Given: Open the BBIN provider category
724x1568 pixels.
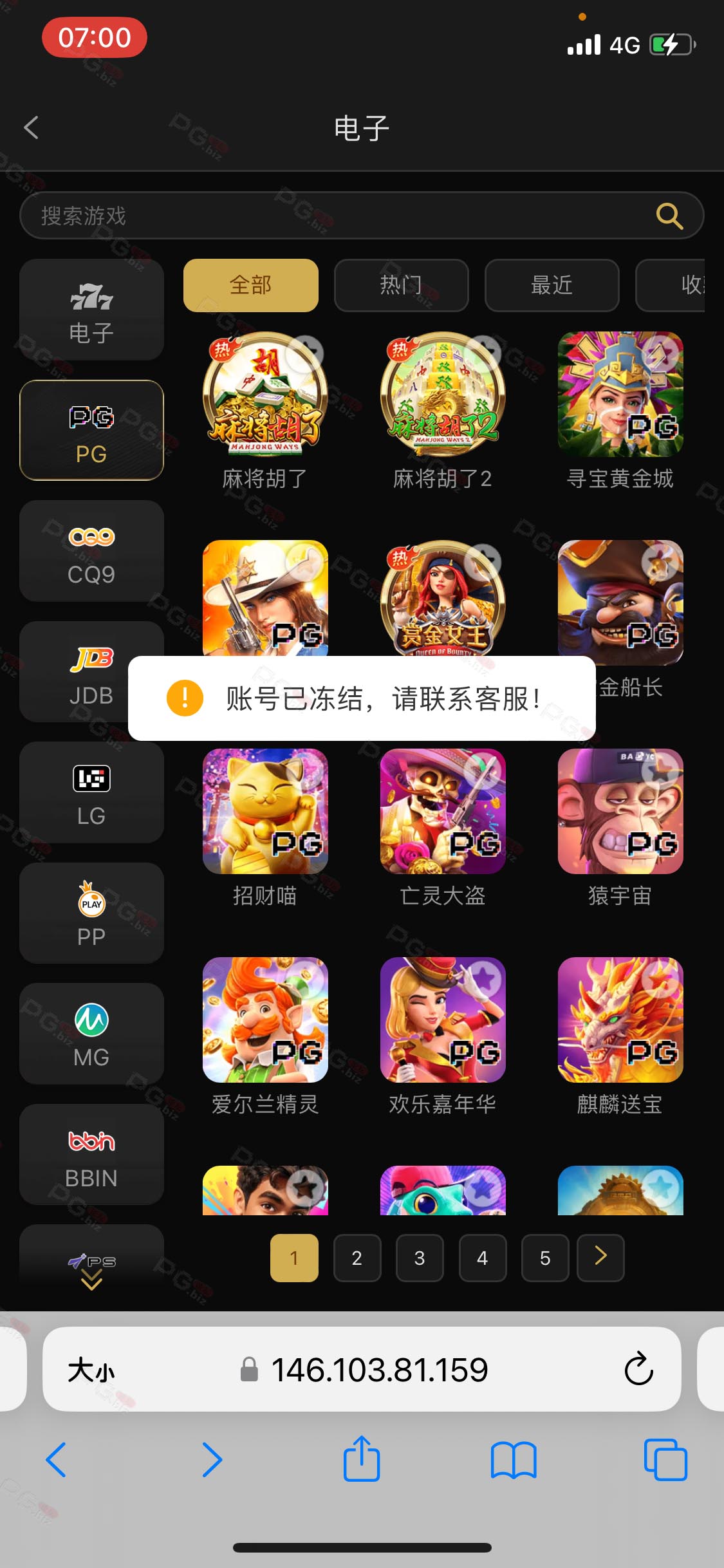Looking at the screenshot, I should [91, 1154].
